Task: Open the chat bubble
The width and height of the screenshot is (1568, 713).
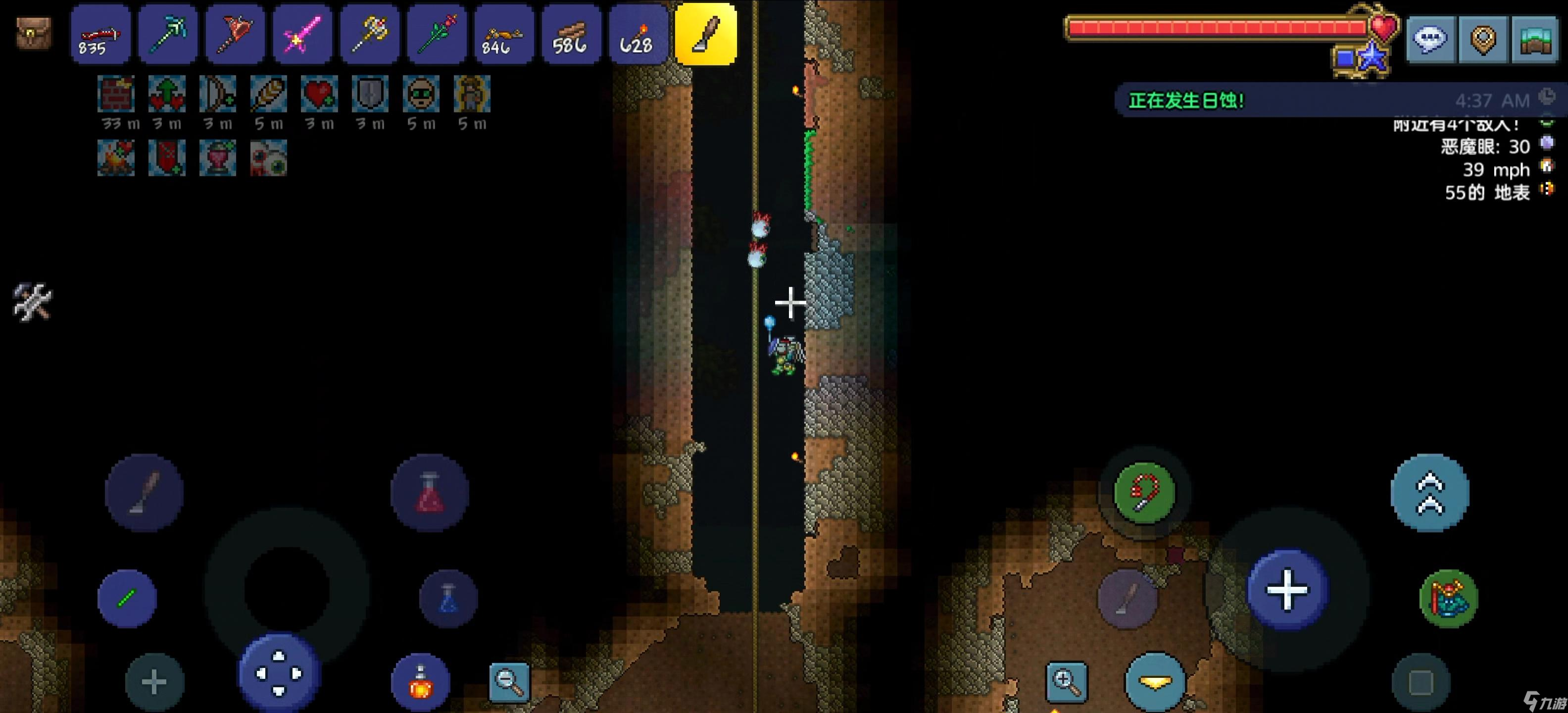Action: (1430, 40)
